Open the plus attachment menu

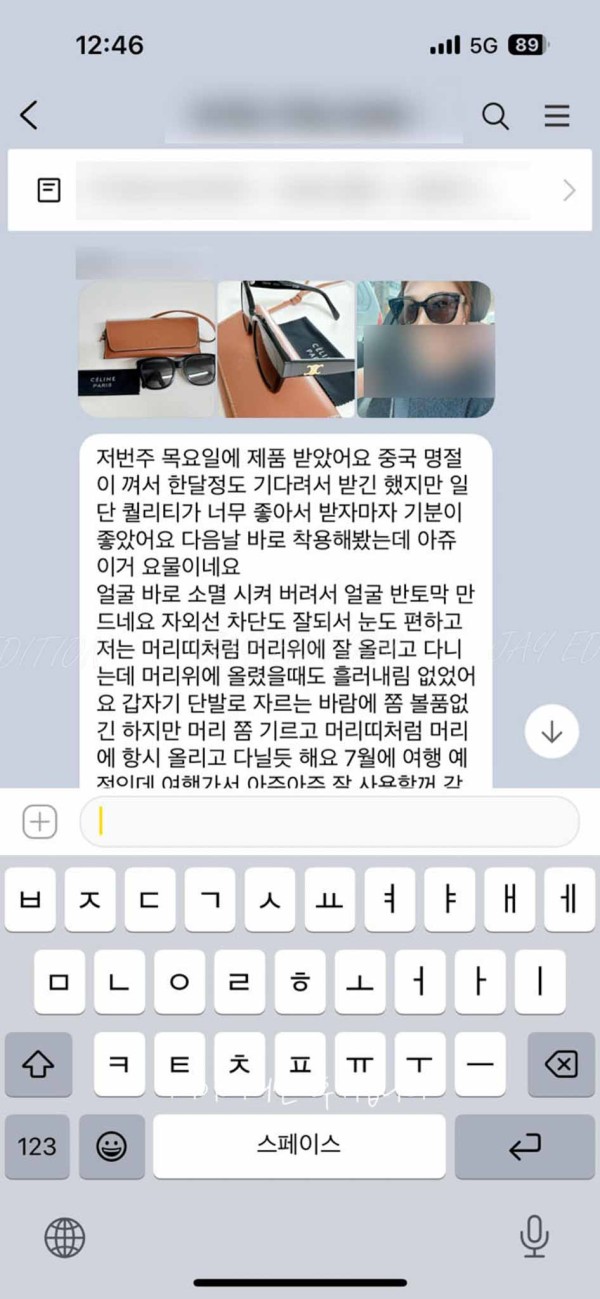[x=40, y=822]
